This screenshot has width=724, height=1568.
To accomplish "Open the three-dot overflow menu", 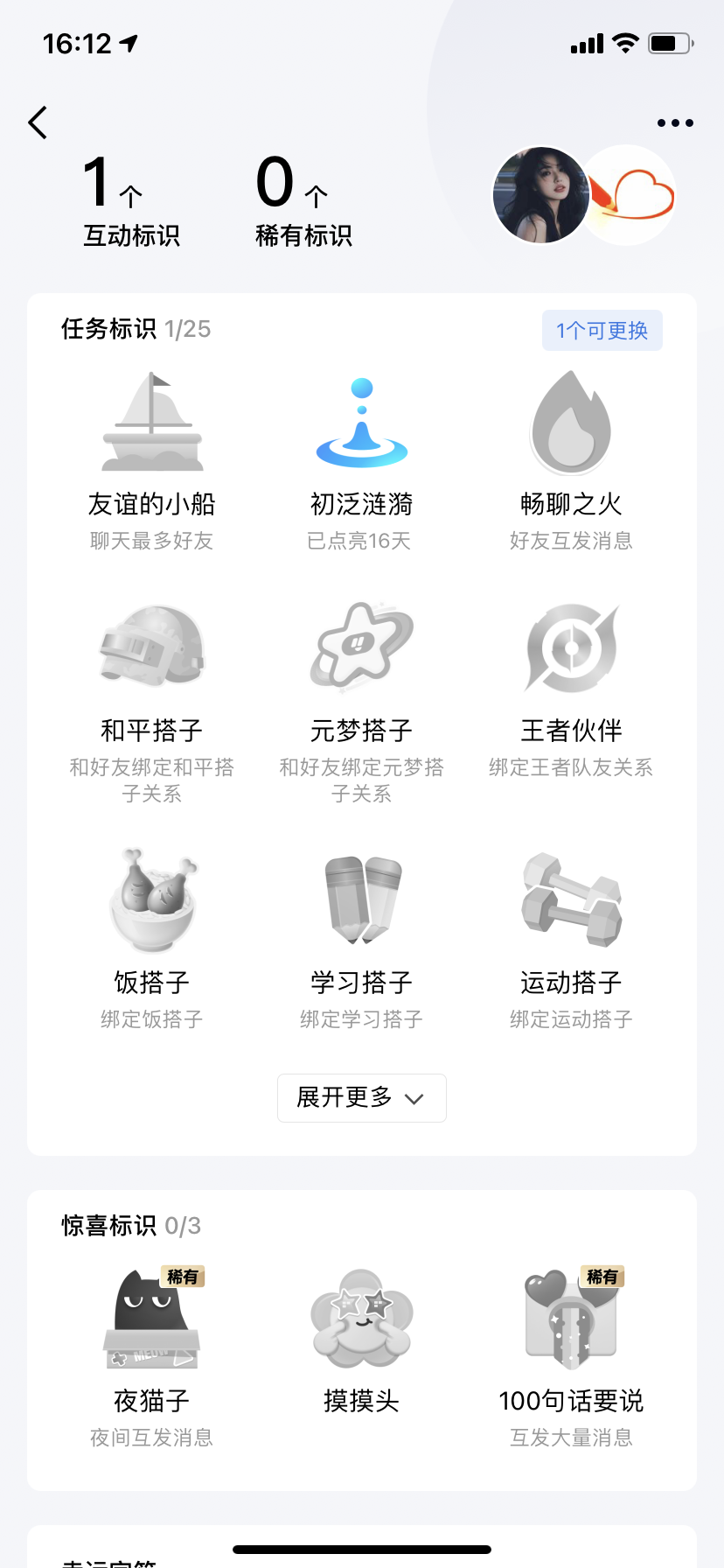I will 675,123.
